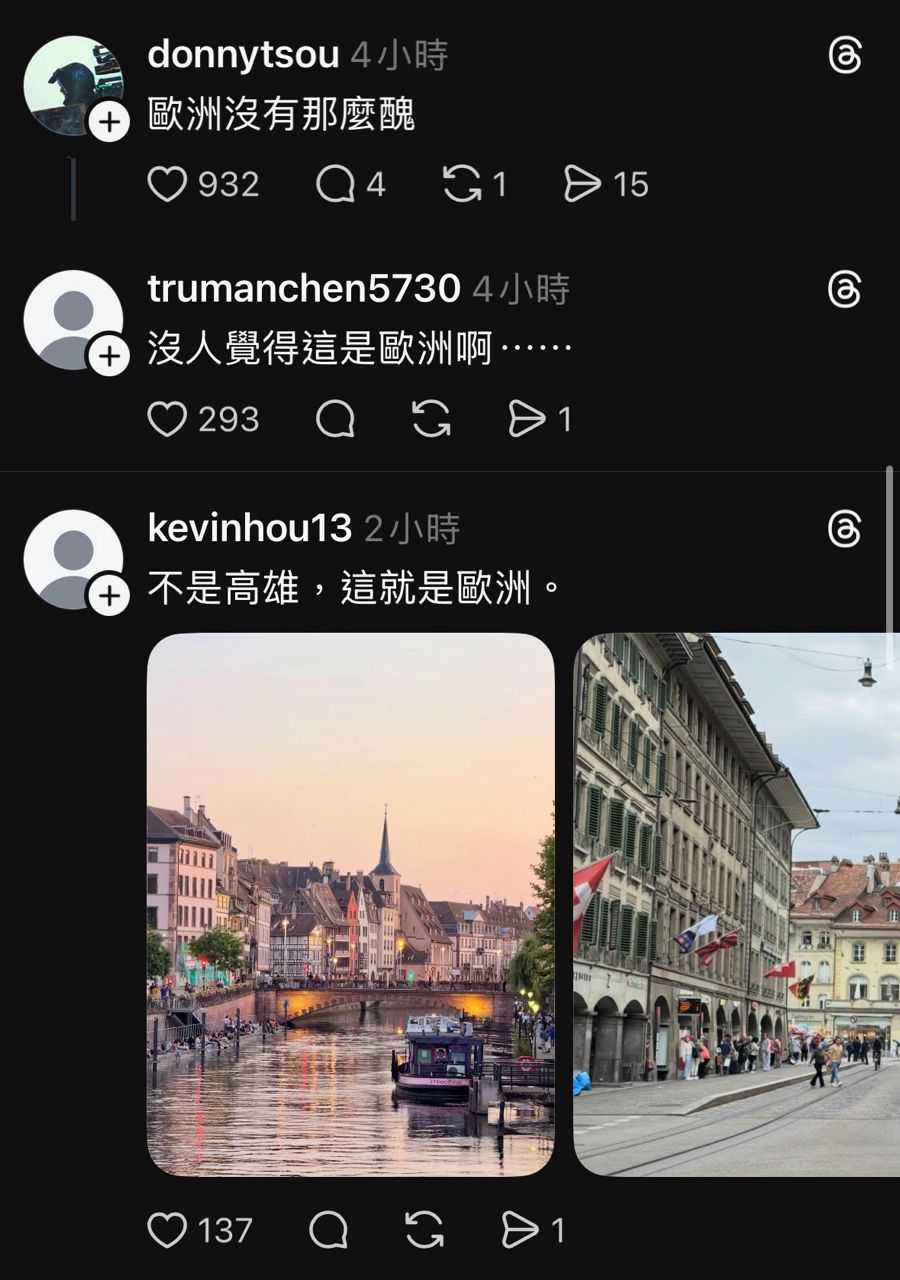Like kevinhou13's comment
This screenshot has width=900, height=1280.
pyautogui.click(x=168, y=1229)
